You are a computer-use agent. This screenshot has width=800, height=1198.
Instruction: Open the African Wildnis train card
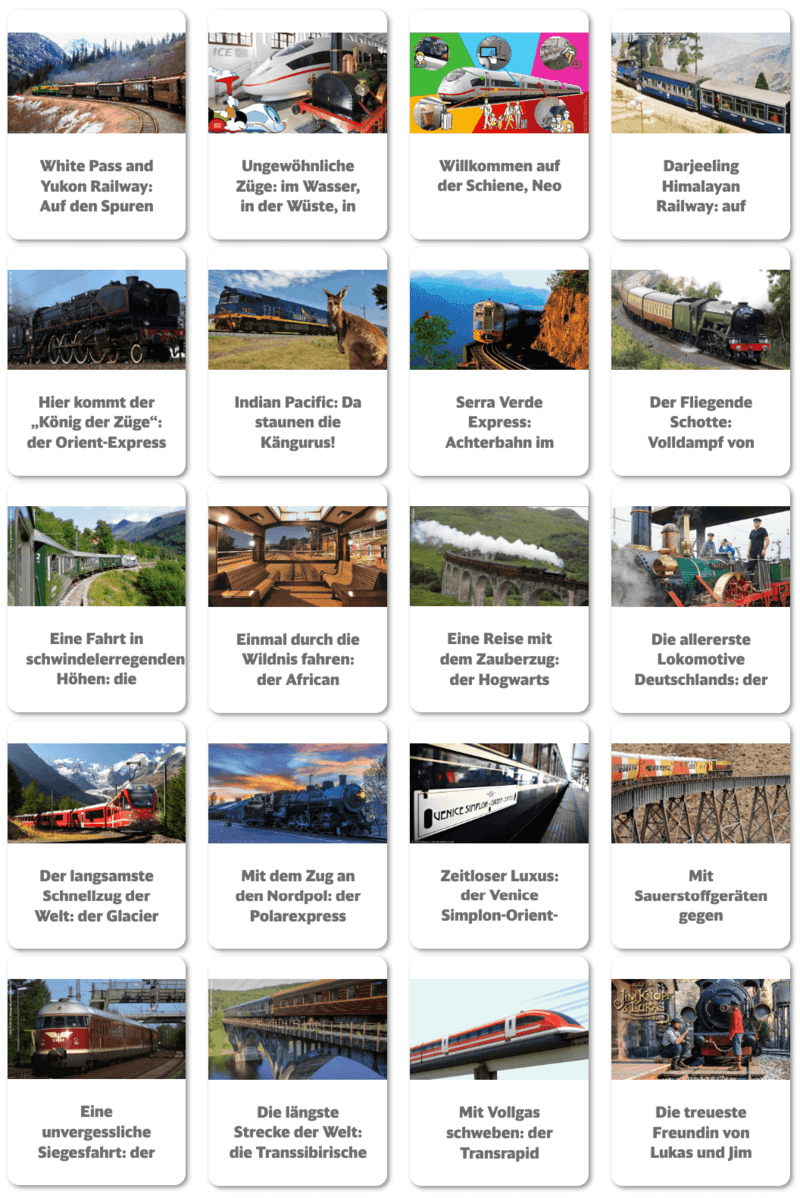(x=298, y=598)
